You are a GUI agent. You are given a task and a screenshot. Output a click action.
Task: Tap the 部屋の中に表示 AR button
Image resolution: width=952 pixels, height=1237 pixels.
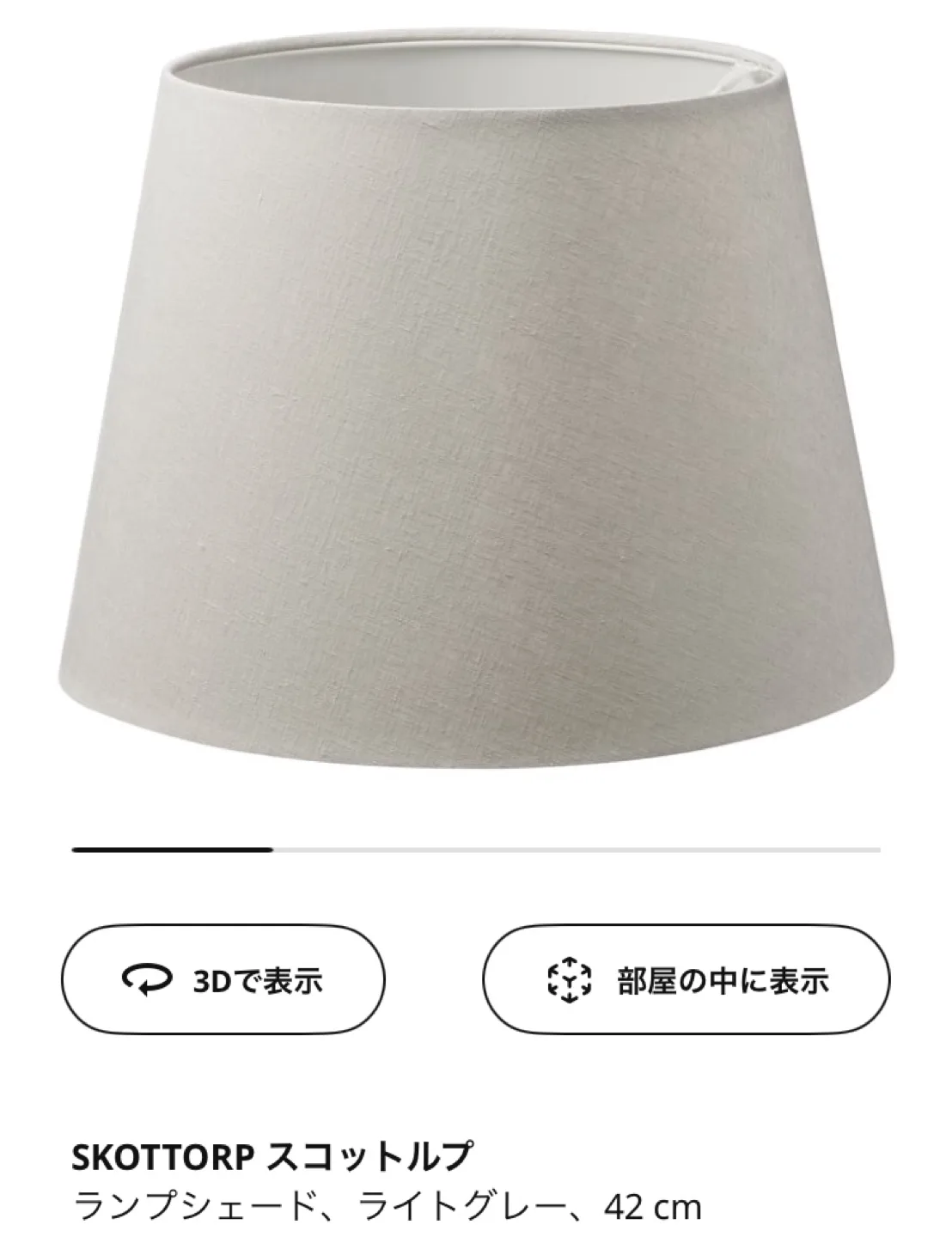click(686, 979)
